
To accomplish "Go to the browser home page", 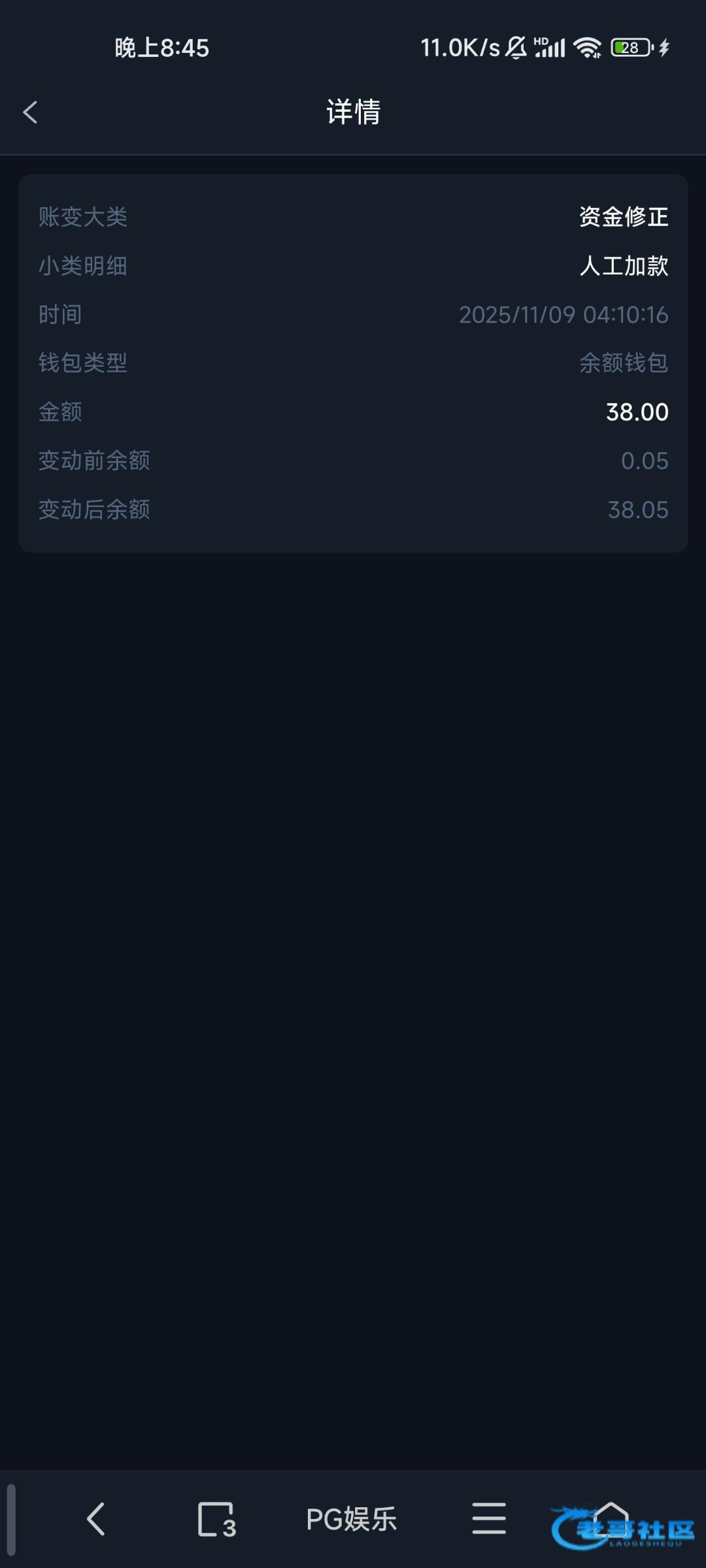I will 611,1517.
